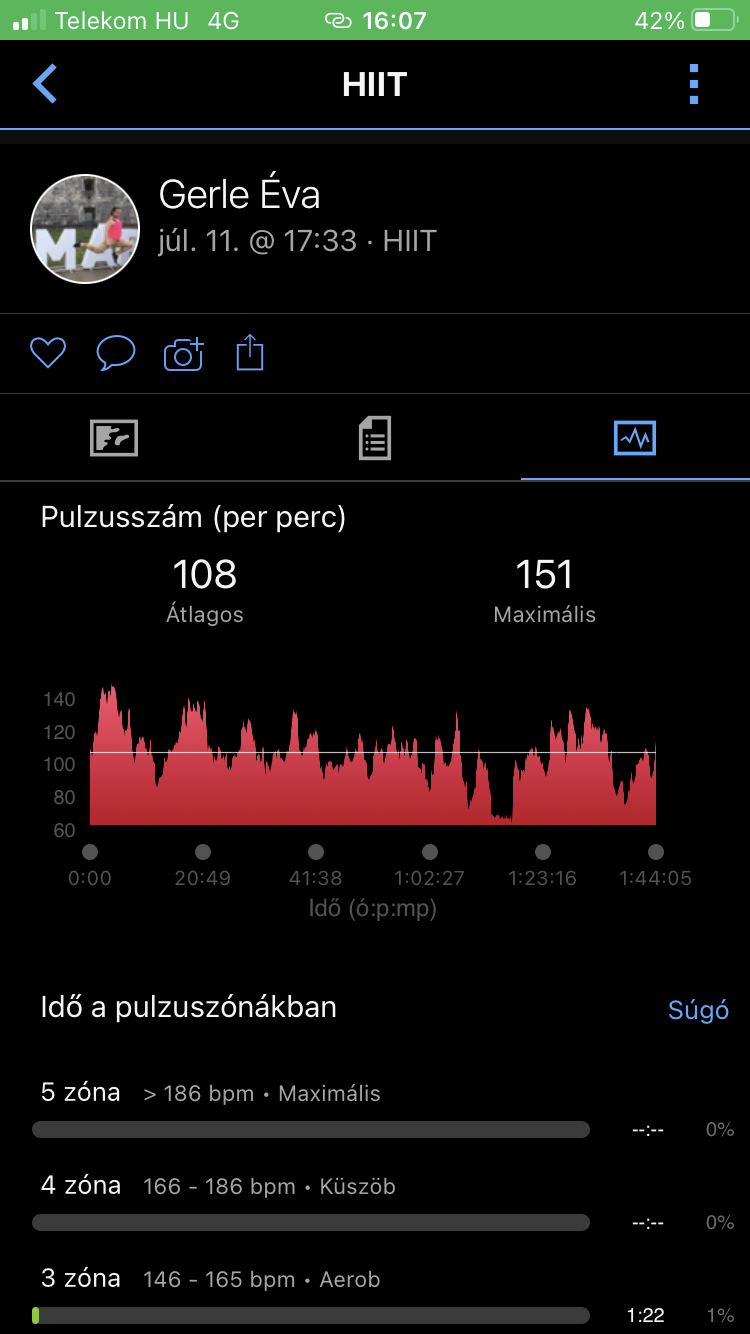Screen dimensions: 750x1334
Task: Share this HIIT activity
Action: click(250, 353)
